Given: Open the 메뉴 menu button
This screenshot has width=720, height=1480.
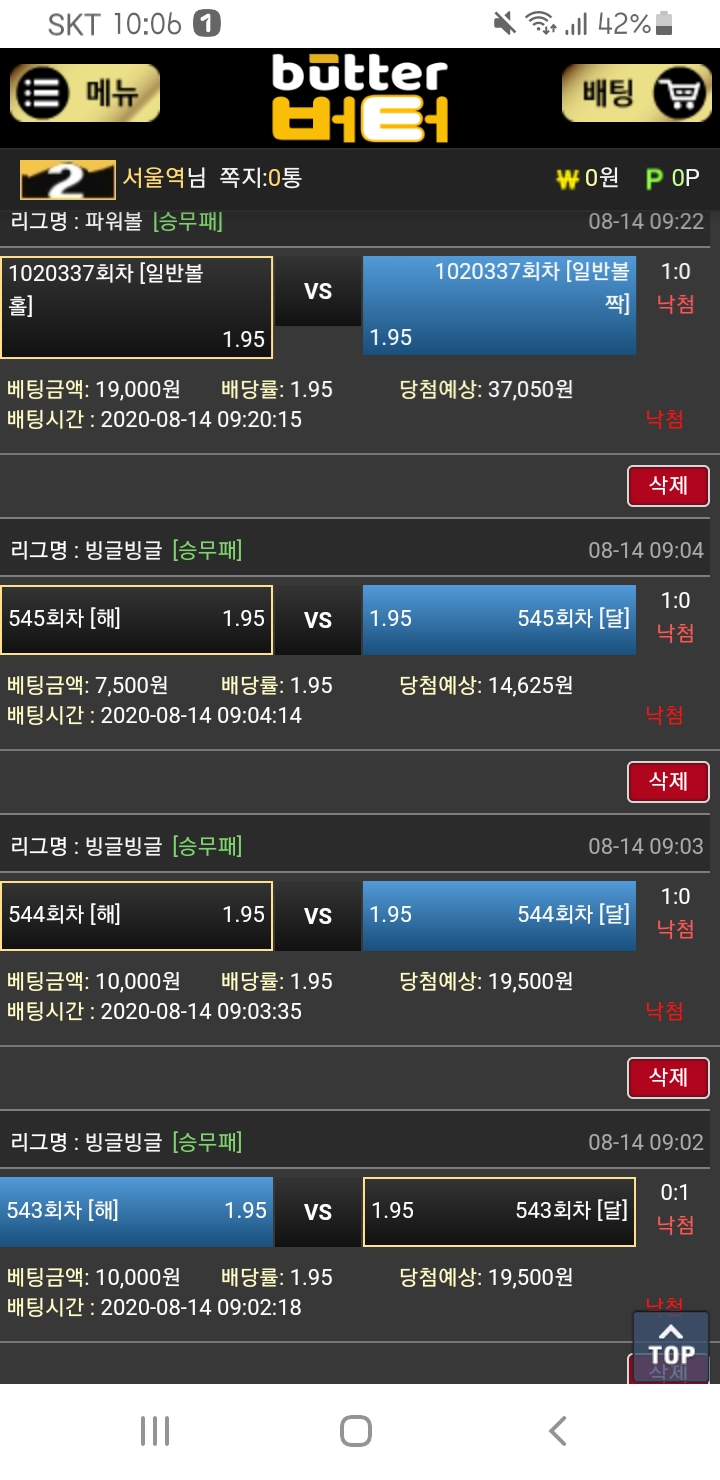Looking at the screenshot, I should 85,94.
